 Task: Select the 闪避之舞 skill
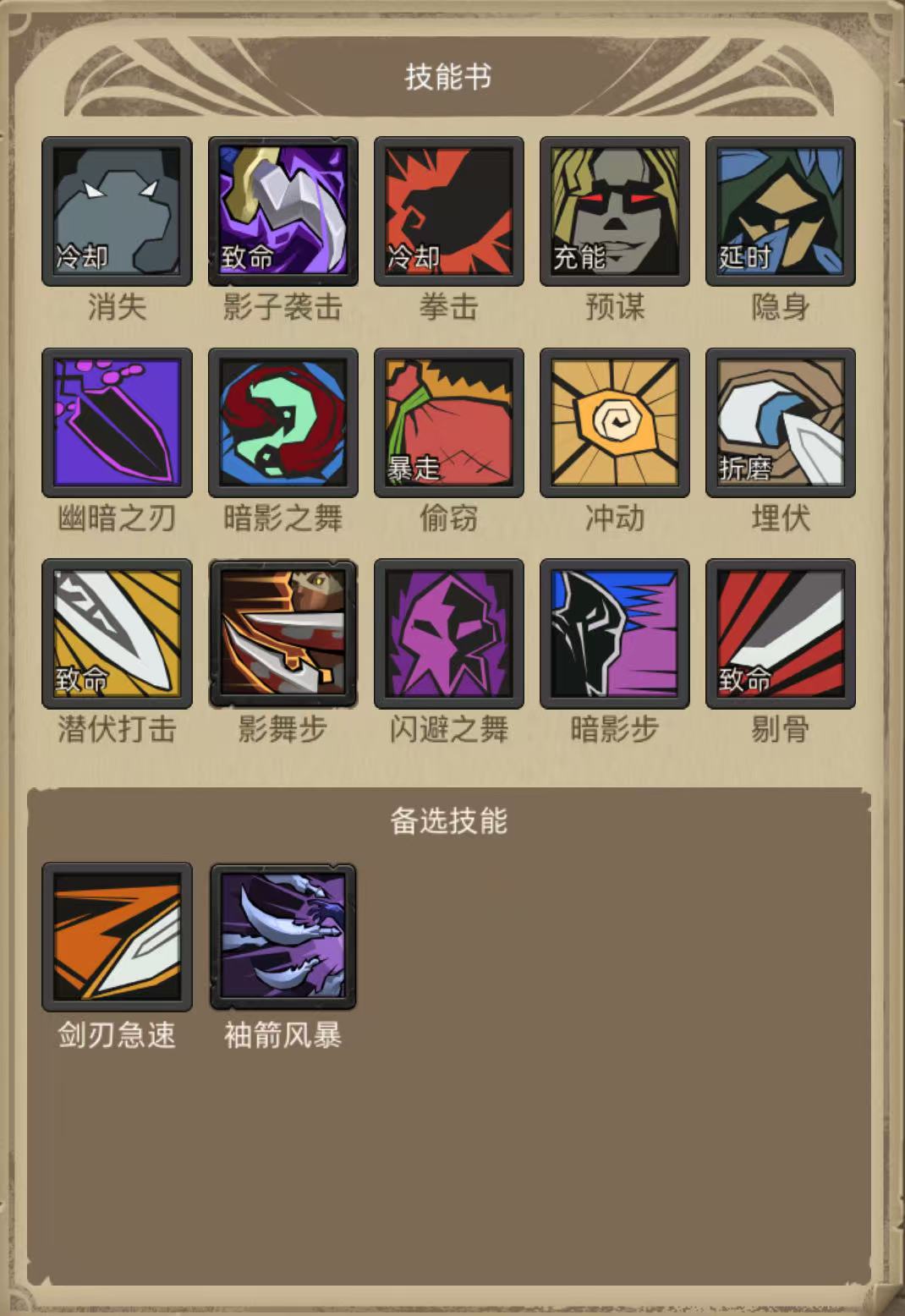[x=448, y=633]
